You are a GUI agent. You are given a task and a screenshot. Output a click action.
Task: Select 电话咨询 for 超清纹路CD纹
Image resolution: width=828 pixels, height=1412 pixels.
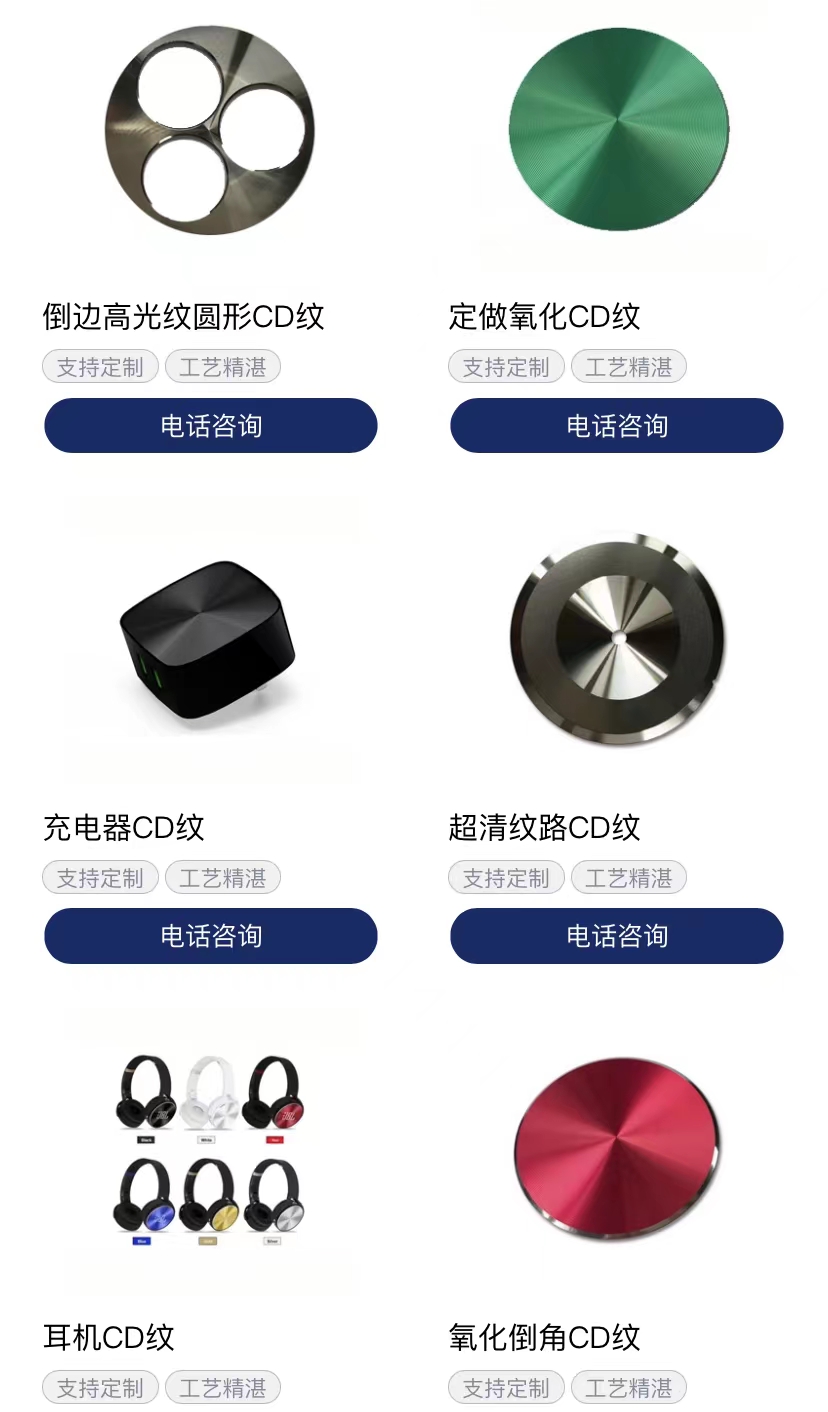[617, 936]
